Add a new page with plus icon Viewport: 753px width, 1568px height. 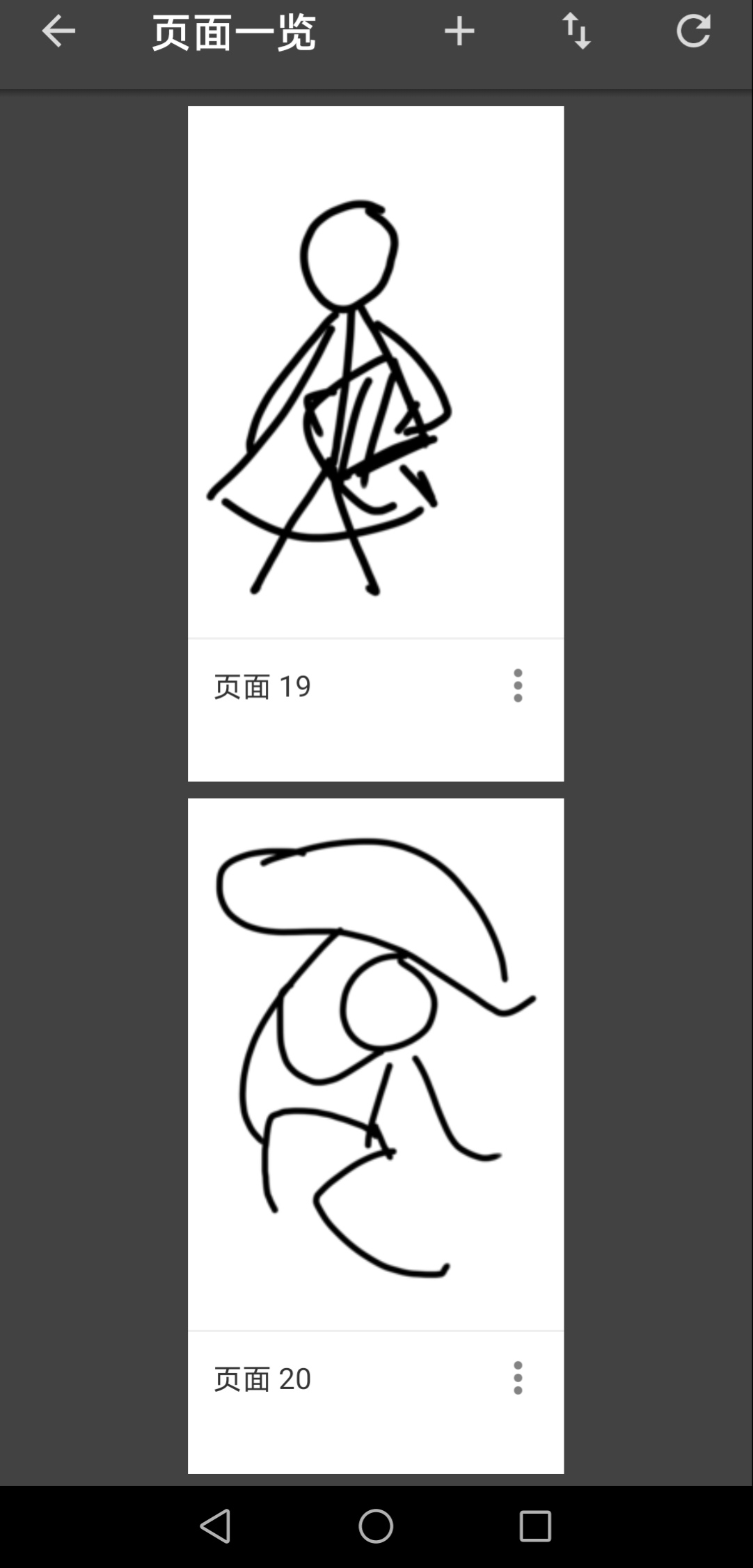click(459, 31)
